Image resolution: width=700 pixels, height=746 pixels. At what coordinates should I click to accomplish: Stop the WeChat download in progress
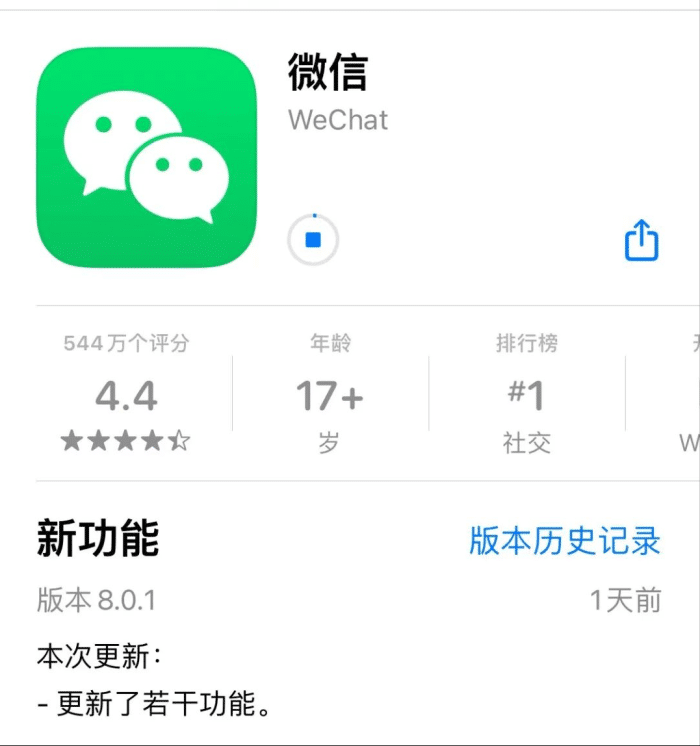coord(313,241)
